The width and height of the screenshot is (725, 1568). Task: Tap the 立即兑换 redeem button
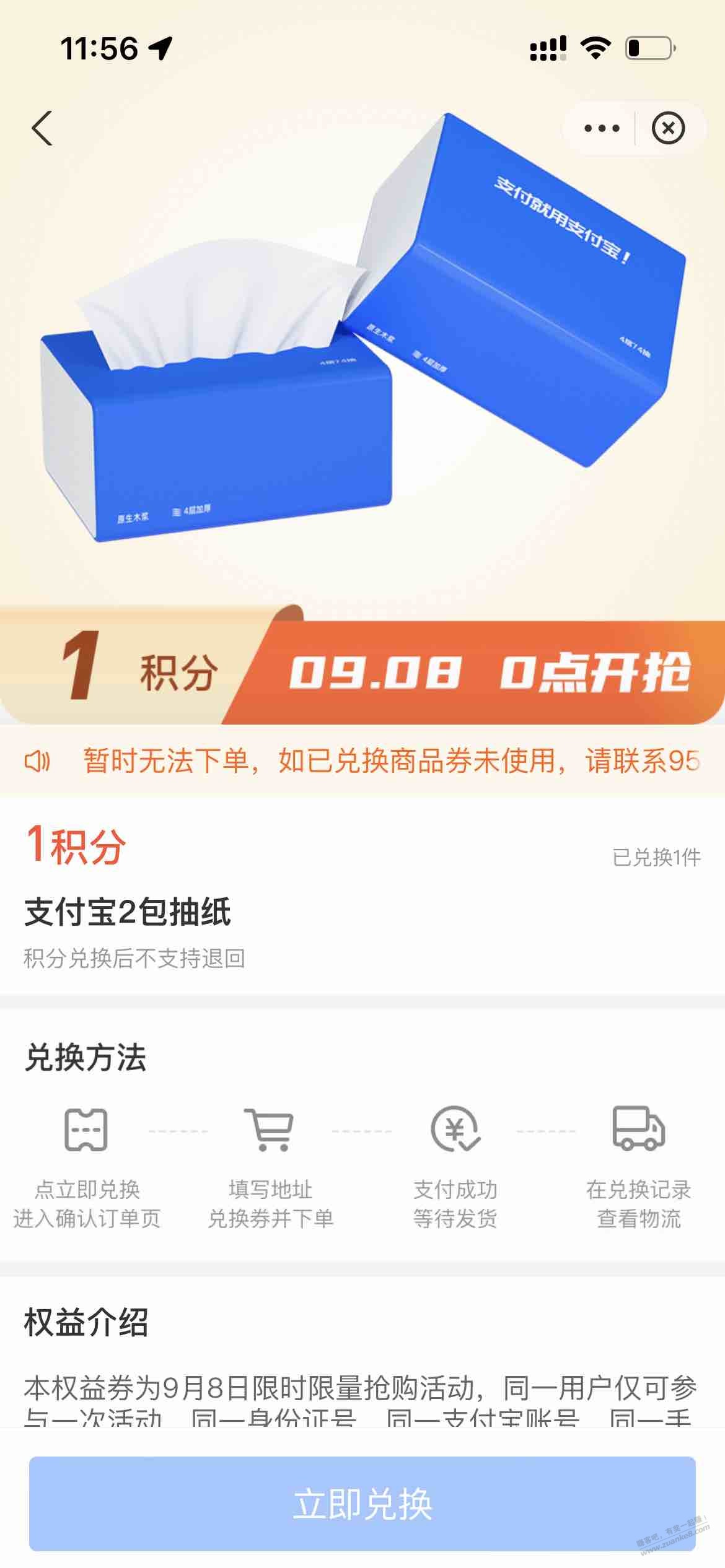pos(362,1504)
